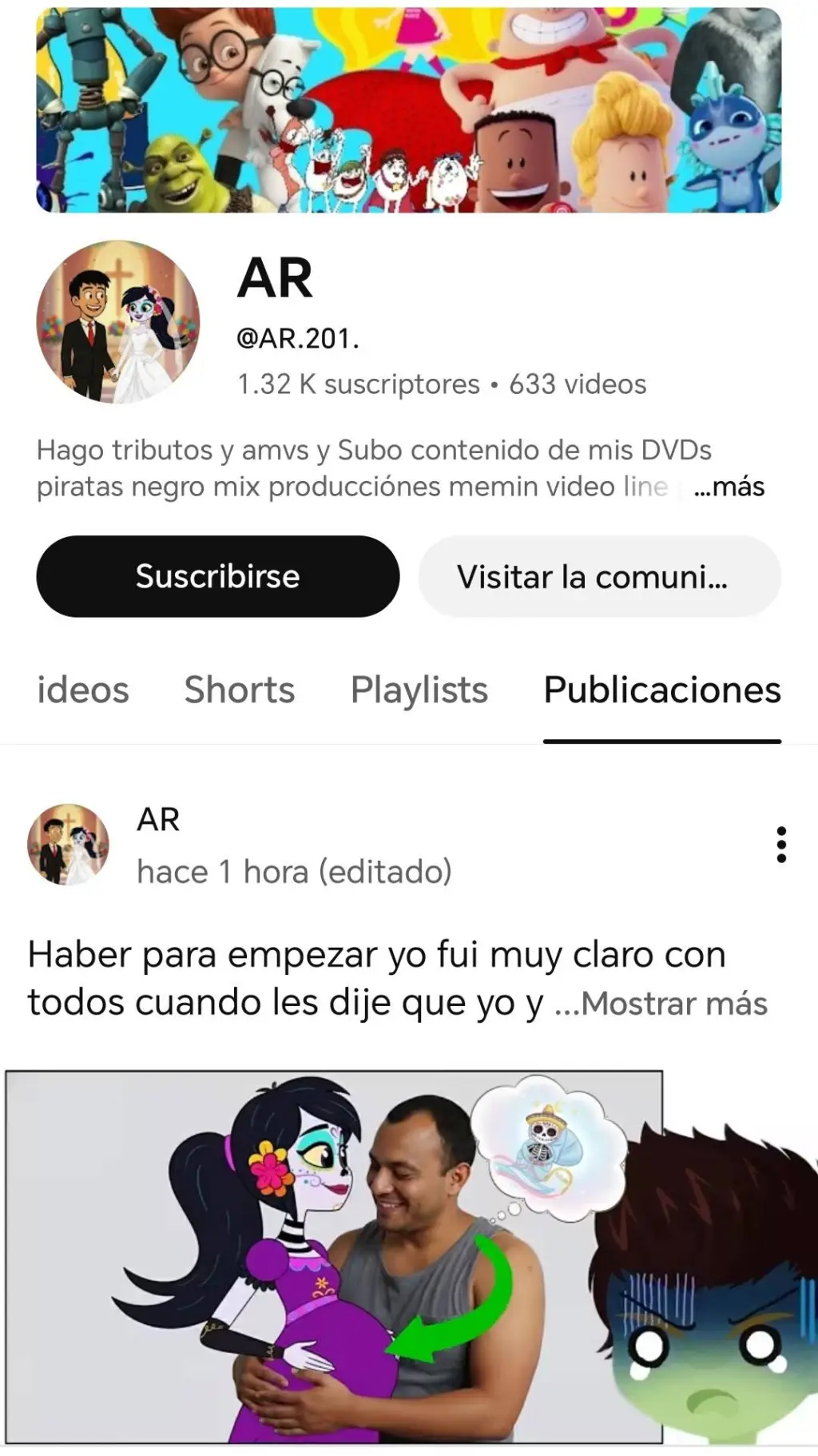Switch to the Playlists tab

pos(419,690)
